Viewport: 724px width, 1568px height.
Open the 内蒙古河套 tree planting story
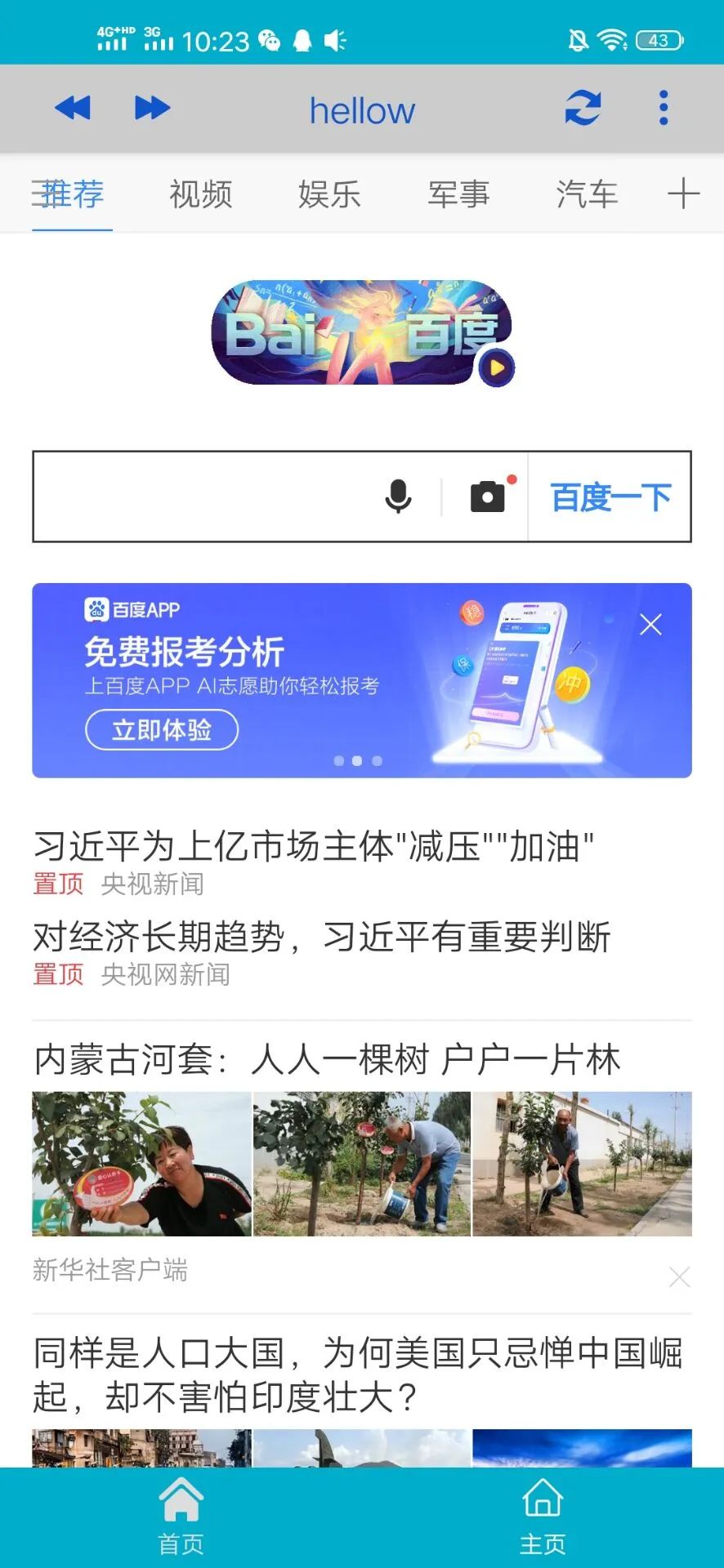pyautogui.click(x=327, y=1060)
